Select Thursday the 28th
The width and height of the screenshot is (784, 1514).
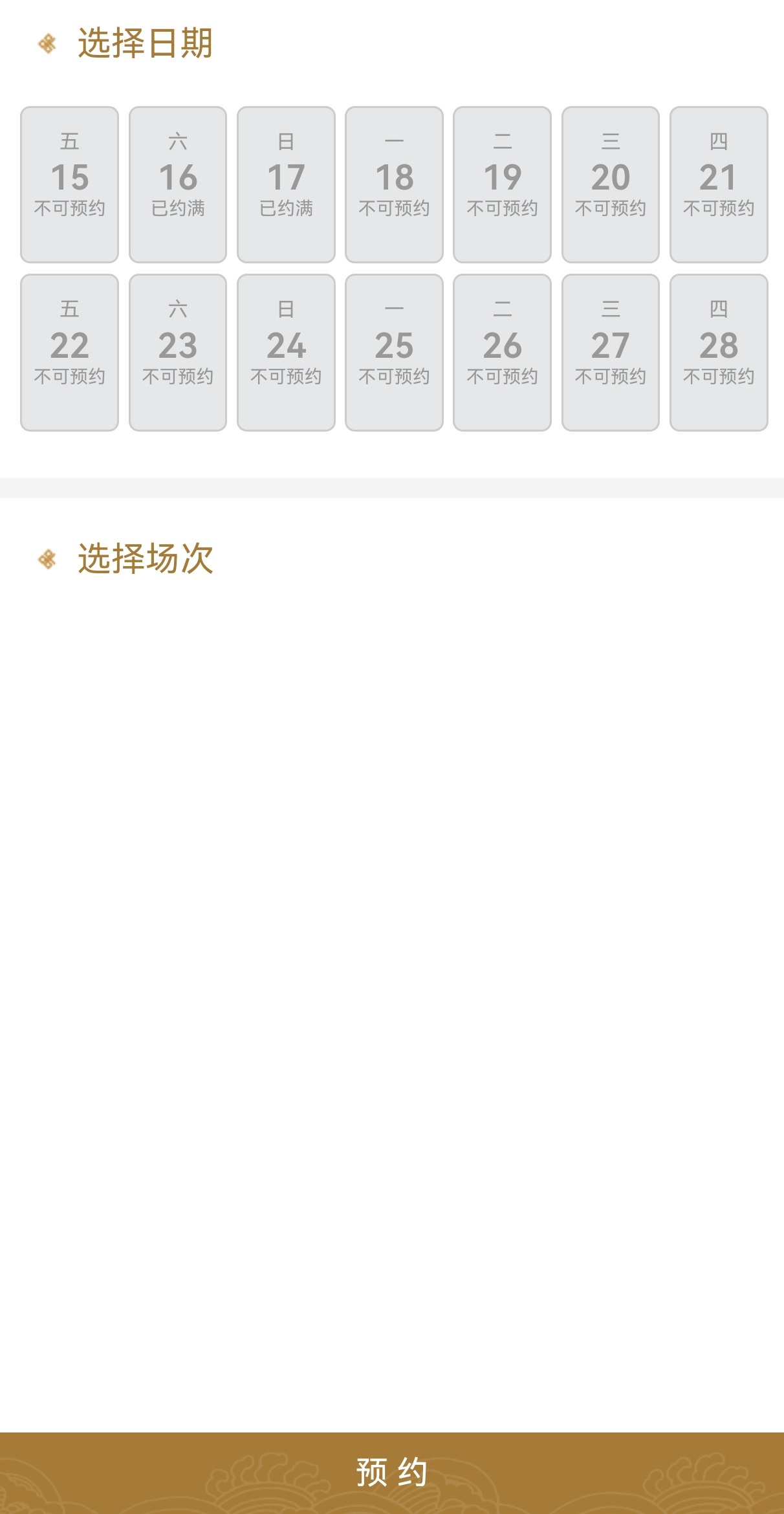pos(719,353)
